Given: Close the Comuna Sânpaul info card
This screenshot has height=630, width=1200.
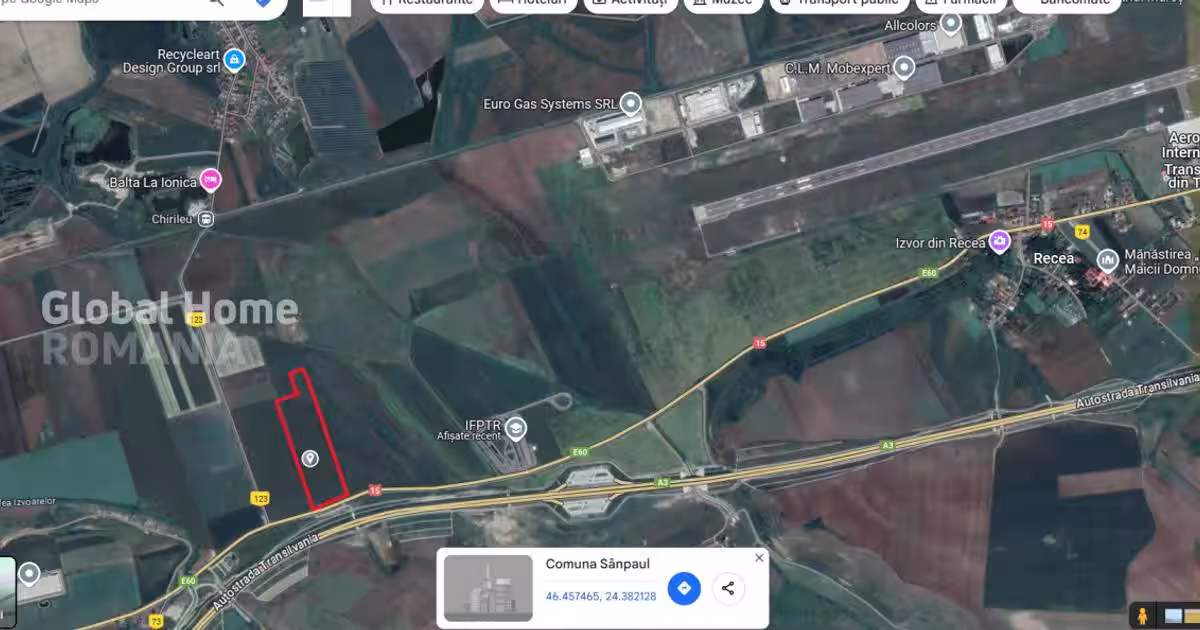Looking at the screenshot, I should 759,558.
